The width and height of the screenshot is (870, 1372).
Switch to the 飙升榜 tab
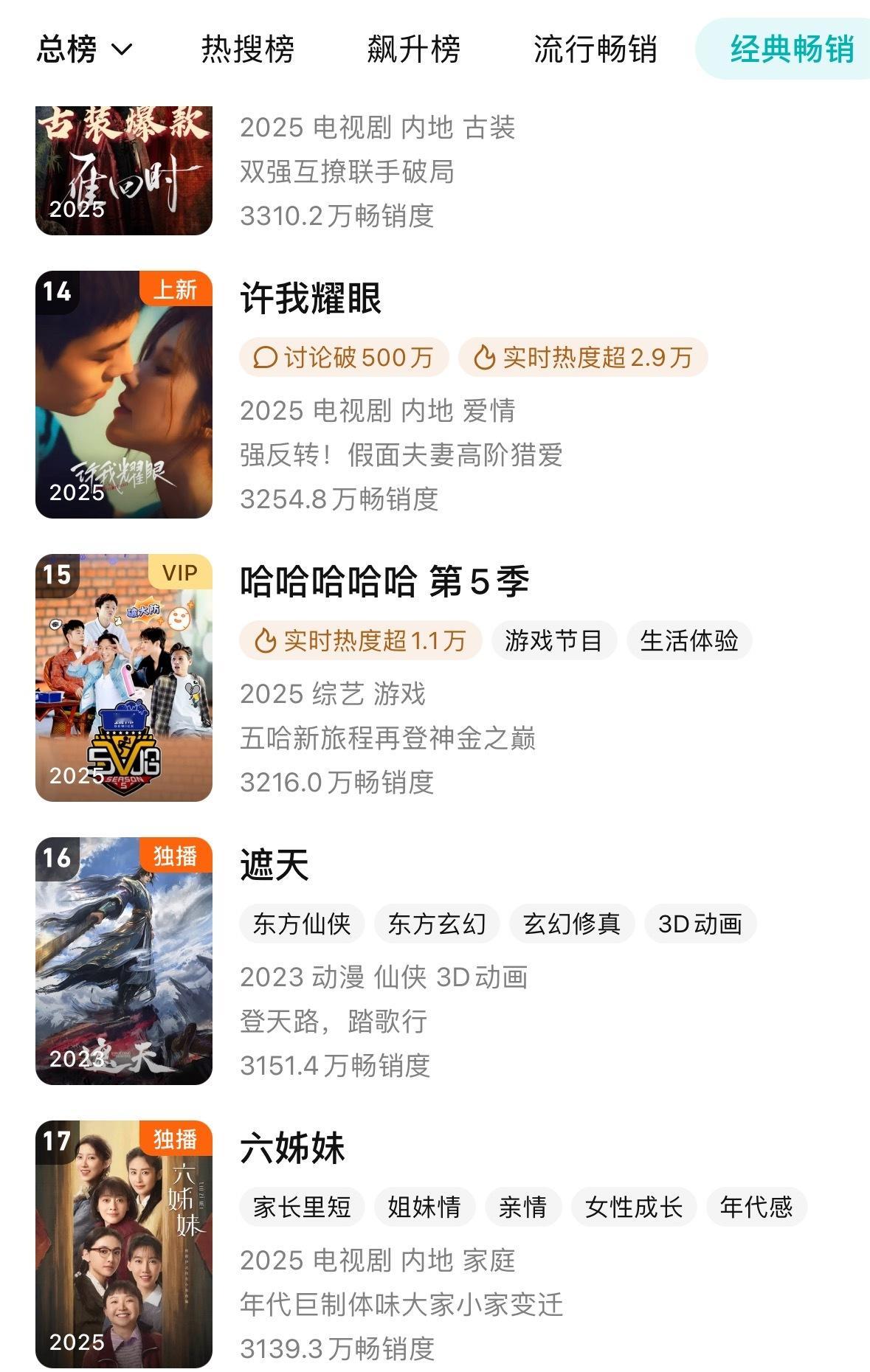(413, 50)
